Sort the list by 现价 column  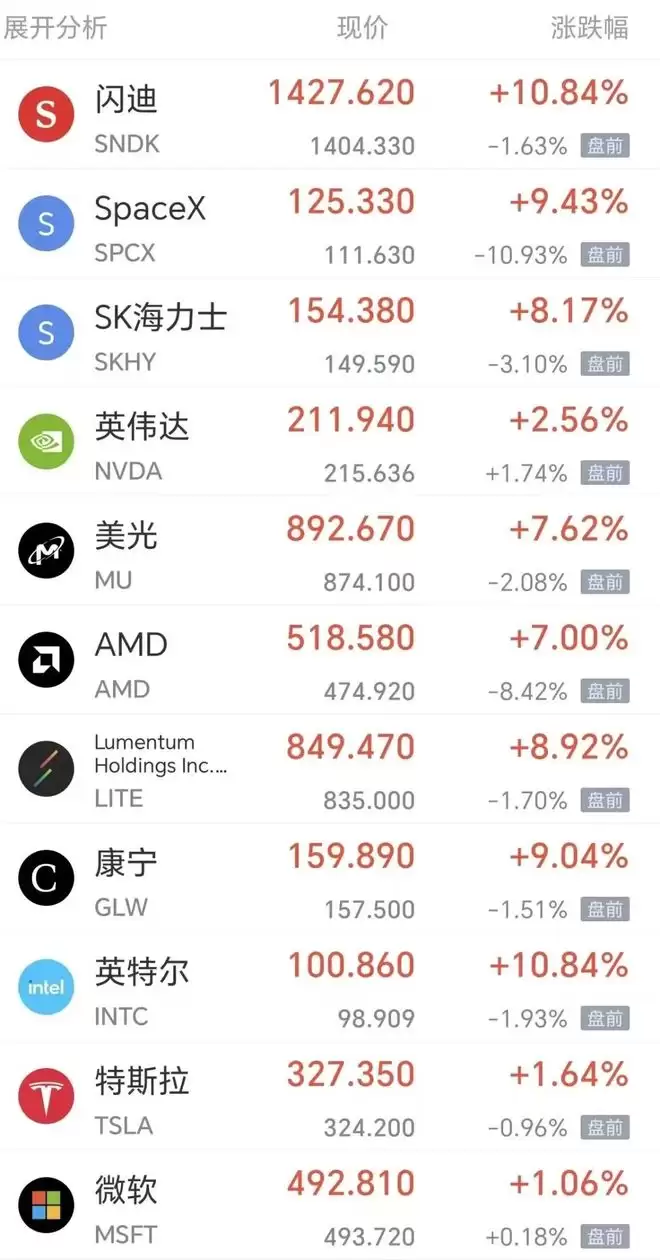click(363, 27)
